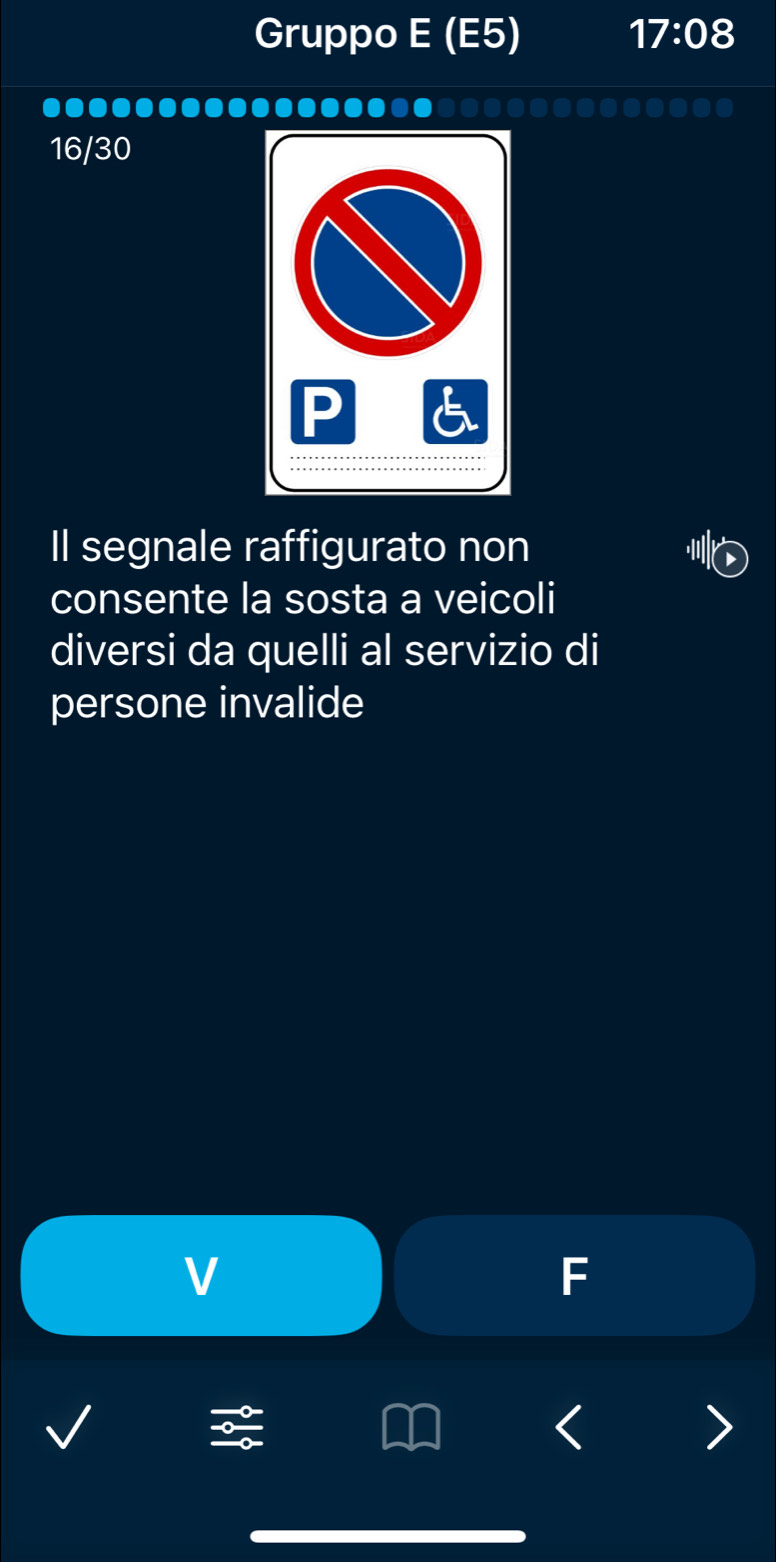This screenshot has width=776, height=1562.
Task: Enlarge the no-parking sign image
Action: coord(388,312)
